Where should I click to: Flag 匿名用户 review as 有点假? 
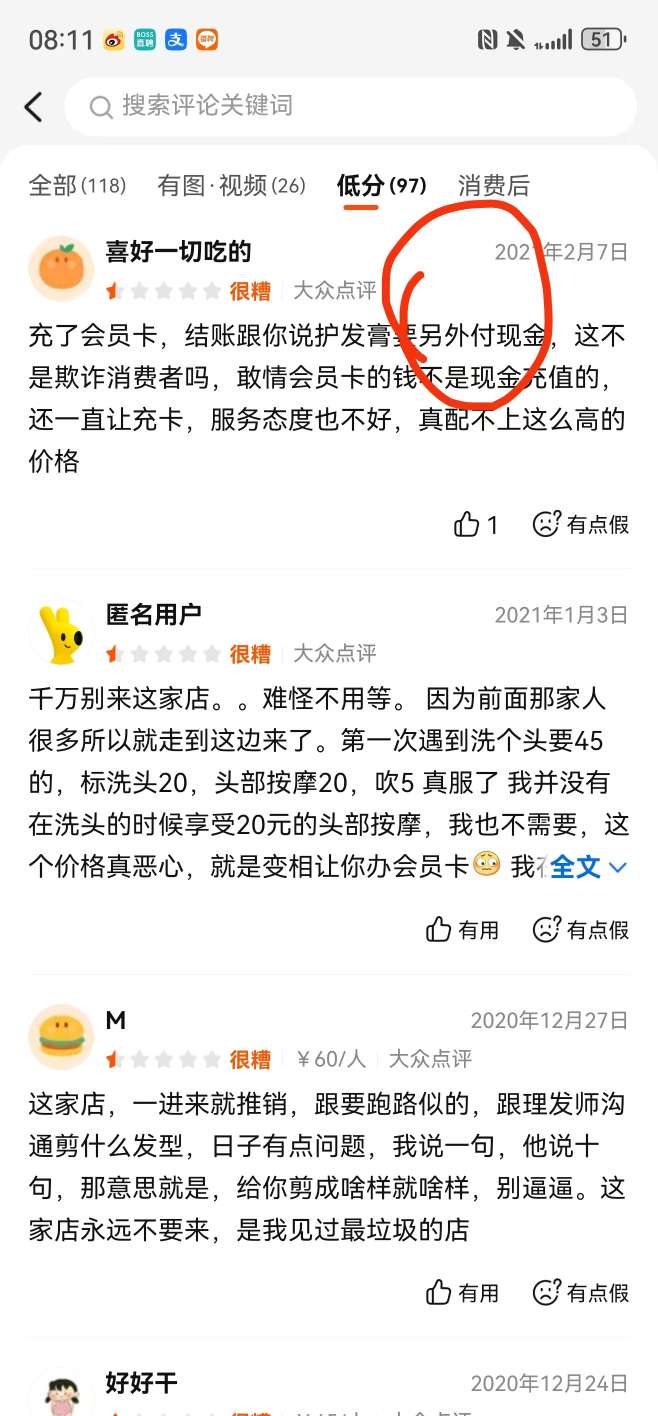coord(580,929)
